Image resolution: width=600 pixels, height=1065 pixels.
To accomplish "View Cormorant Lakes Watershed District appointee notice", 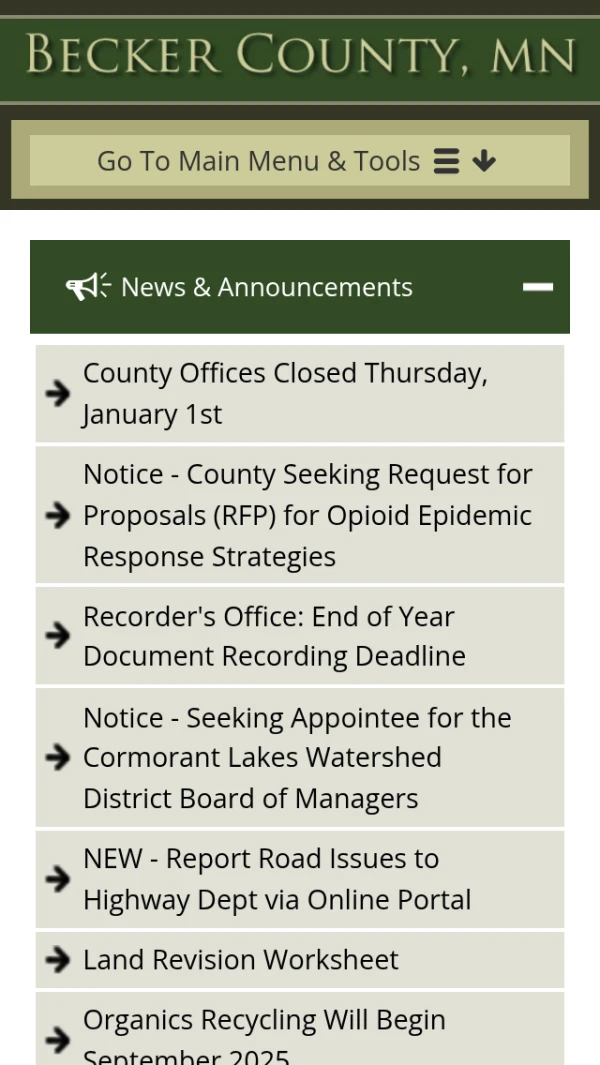I will (297, 758).
